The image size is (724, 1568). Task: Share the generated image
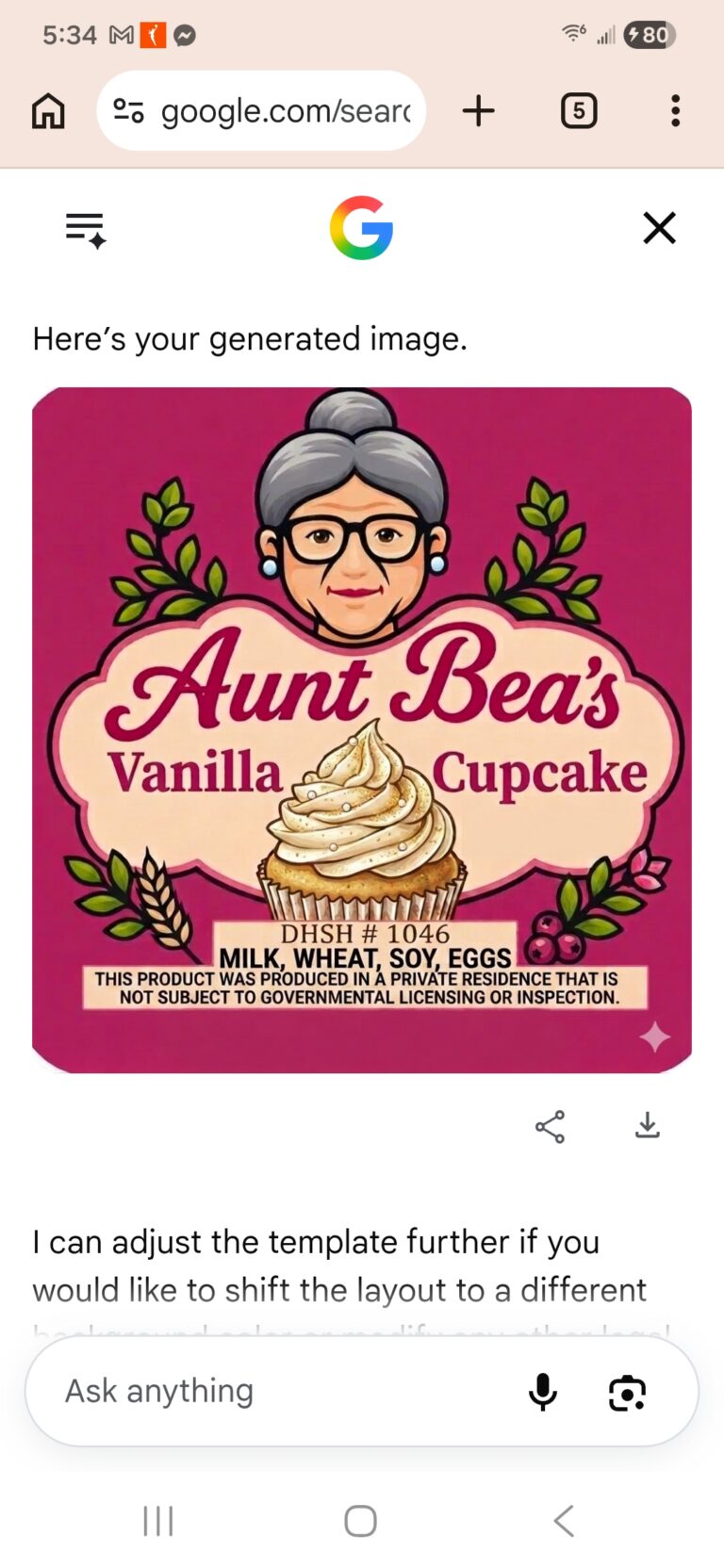[x=550, y=1126]
